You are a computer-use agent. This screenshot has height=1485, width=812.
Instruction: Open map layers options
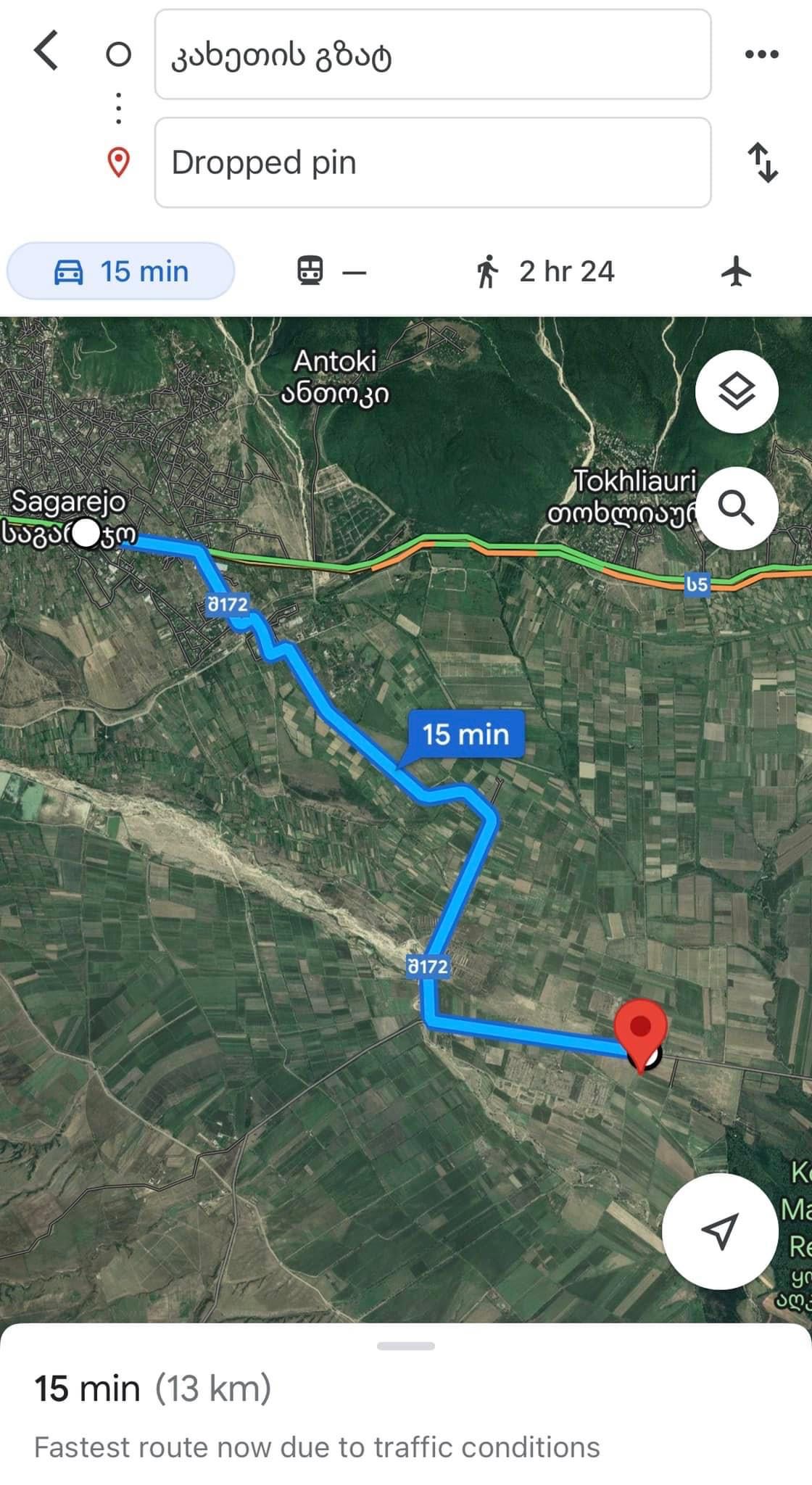[x=737, y=392]
